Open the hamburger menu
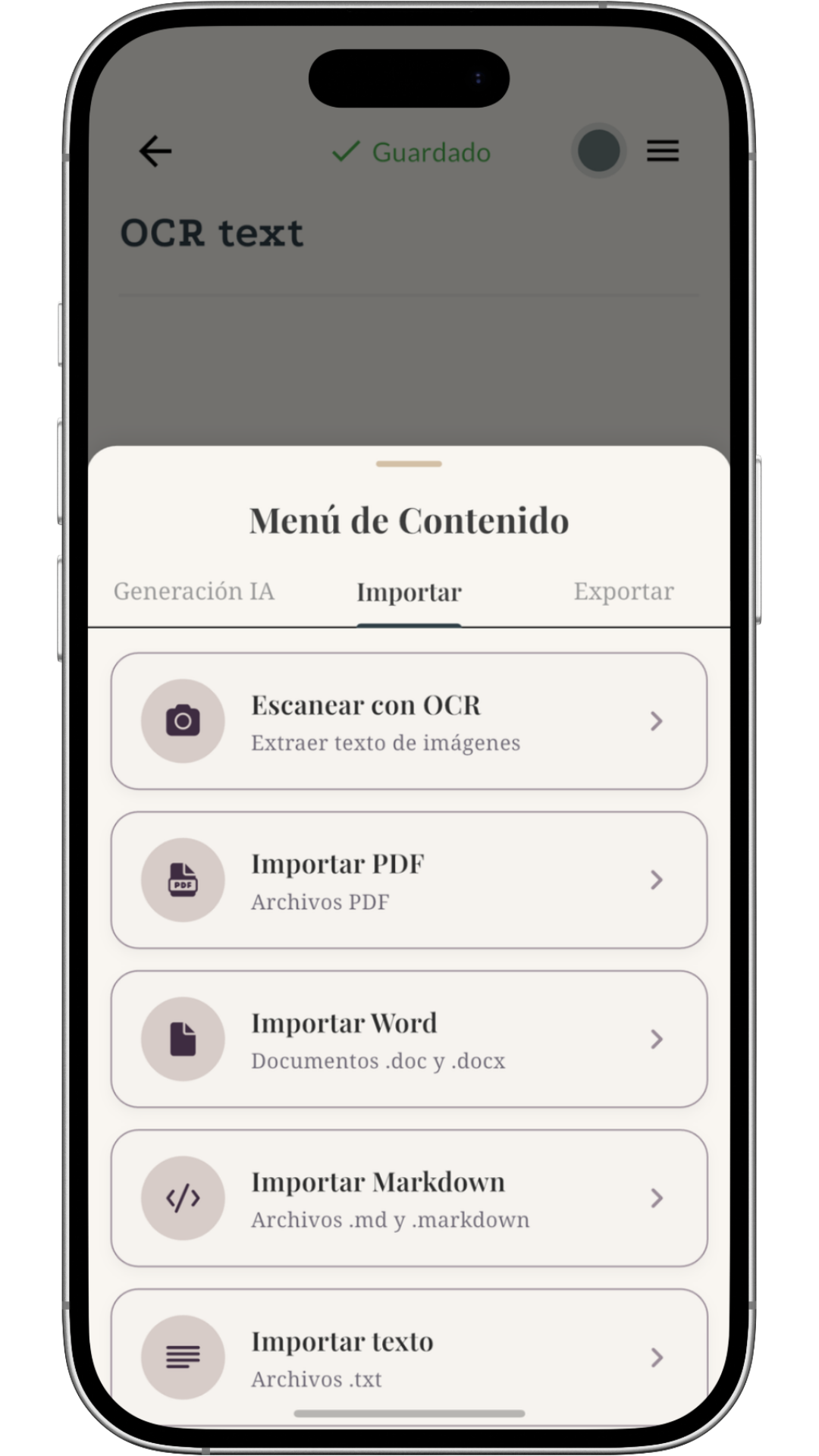 point(662,151)
